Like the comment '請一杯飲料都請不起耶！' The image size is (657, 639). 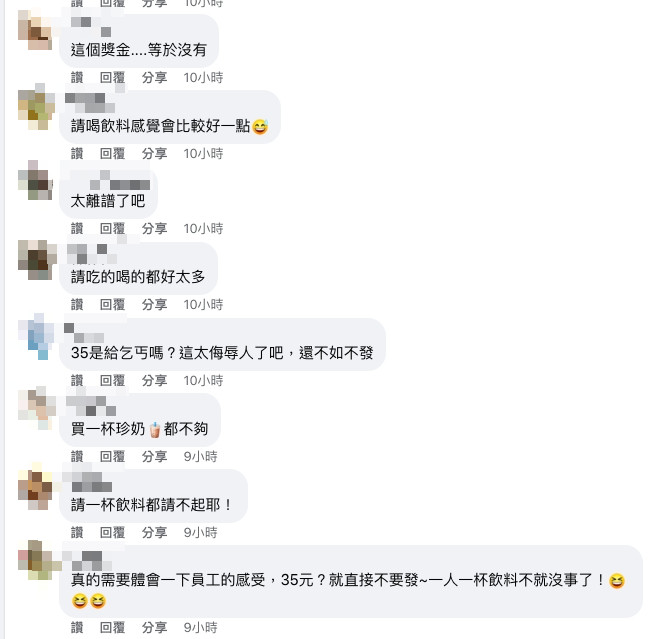[77, 532]
